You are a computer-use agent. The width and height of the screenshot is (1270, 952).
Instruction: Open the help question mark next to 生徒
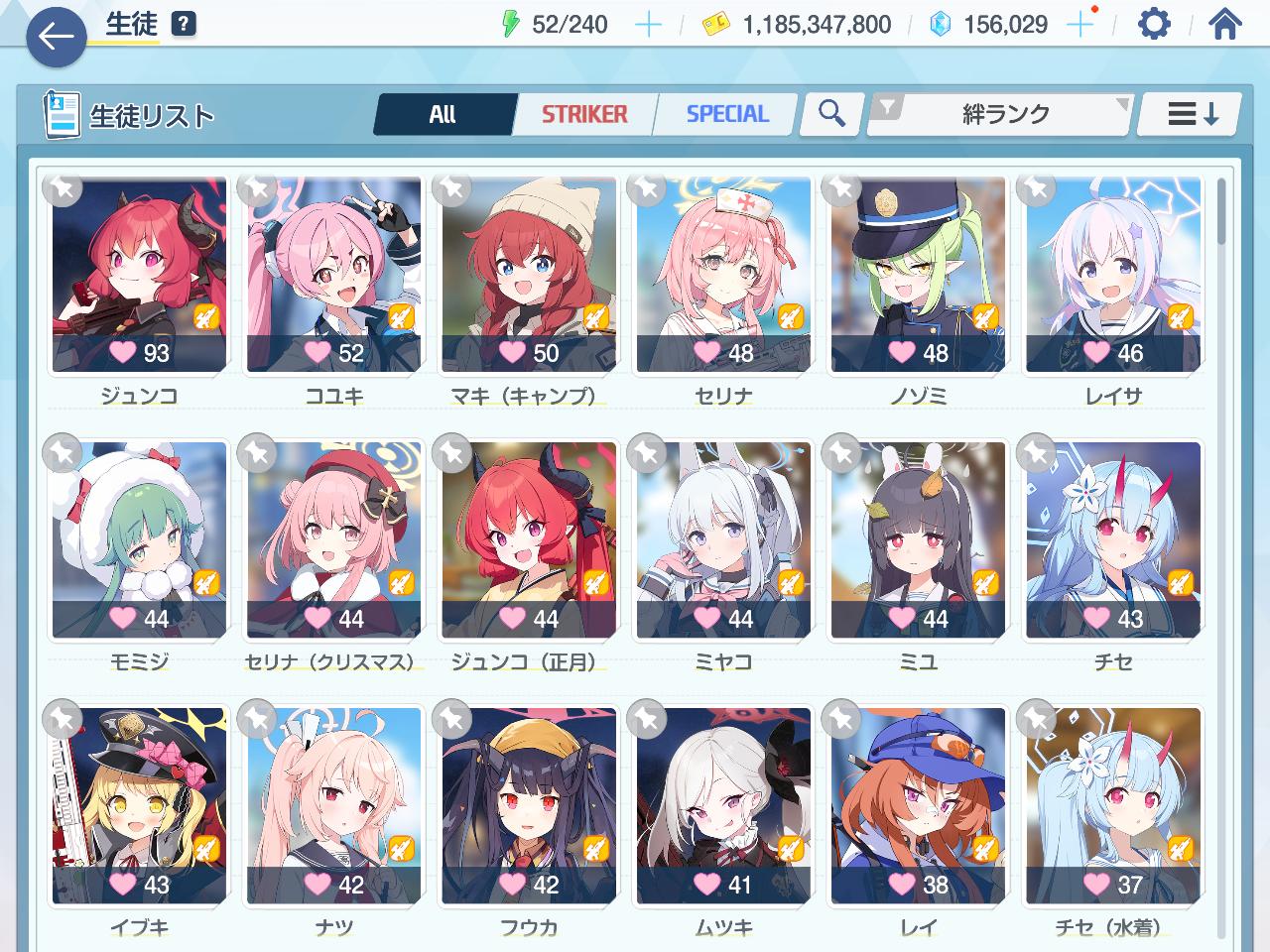pyautogui.click(x=183, y=25)
